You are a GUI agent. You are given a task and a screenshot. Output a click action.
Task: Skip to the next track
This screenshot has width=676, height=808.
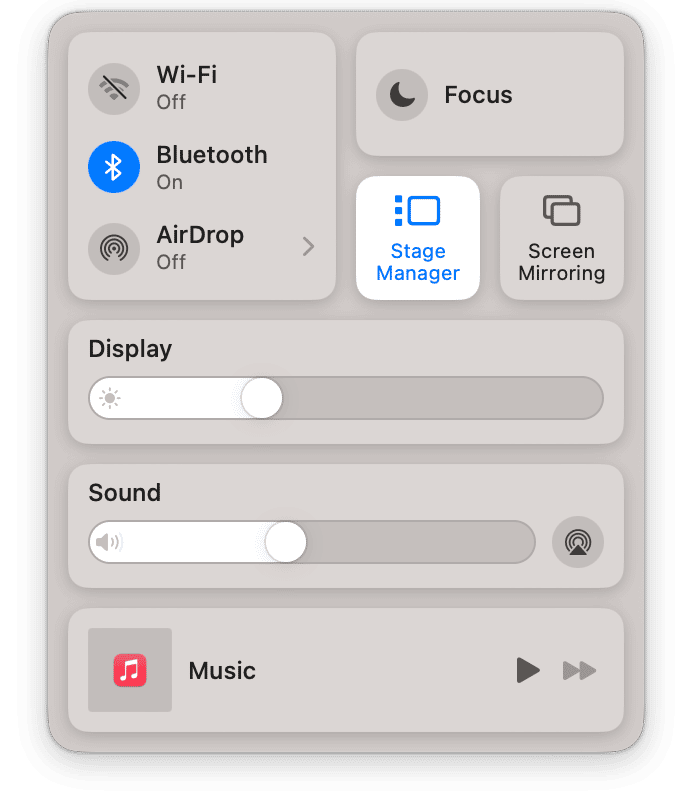pyautogui.click(x=580, y=670)
